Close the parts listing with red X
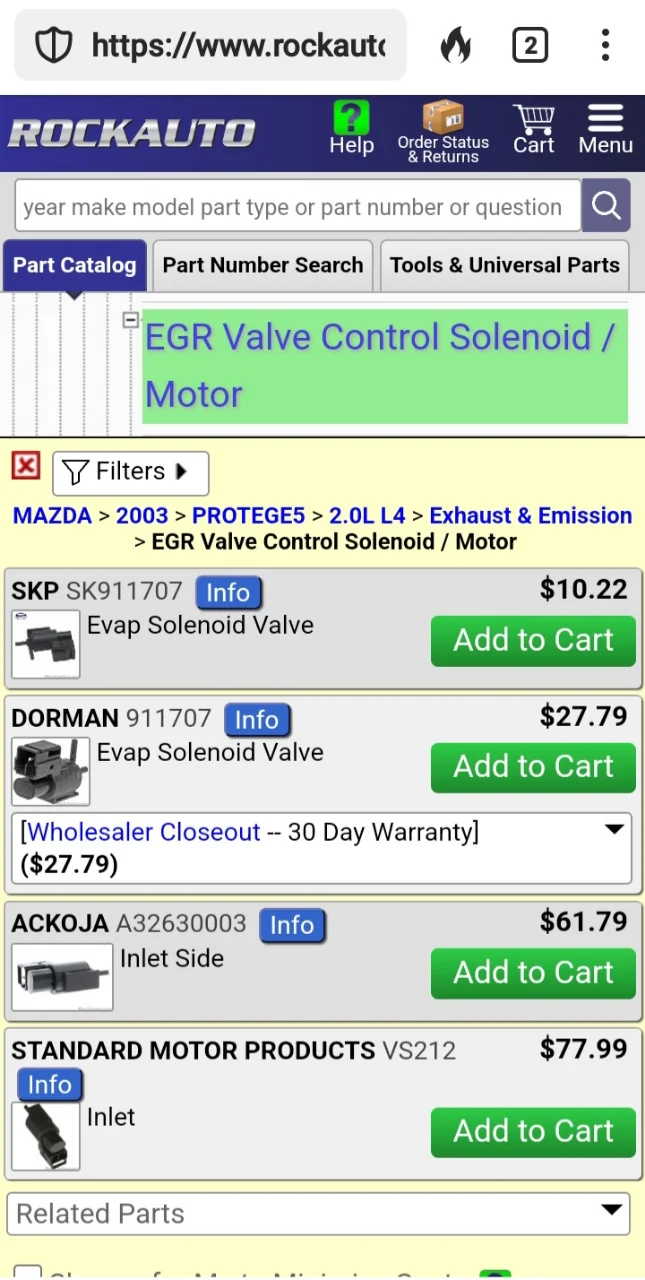This screenshot has height=1280, width=645. [26, 466]
